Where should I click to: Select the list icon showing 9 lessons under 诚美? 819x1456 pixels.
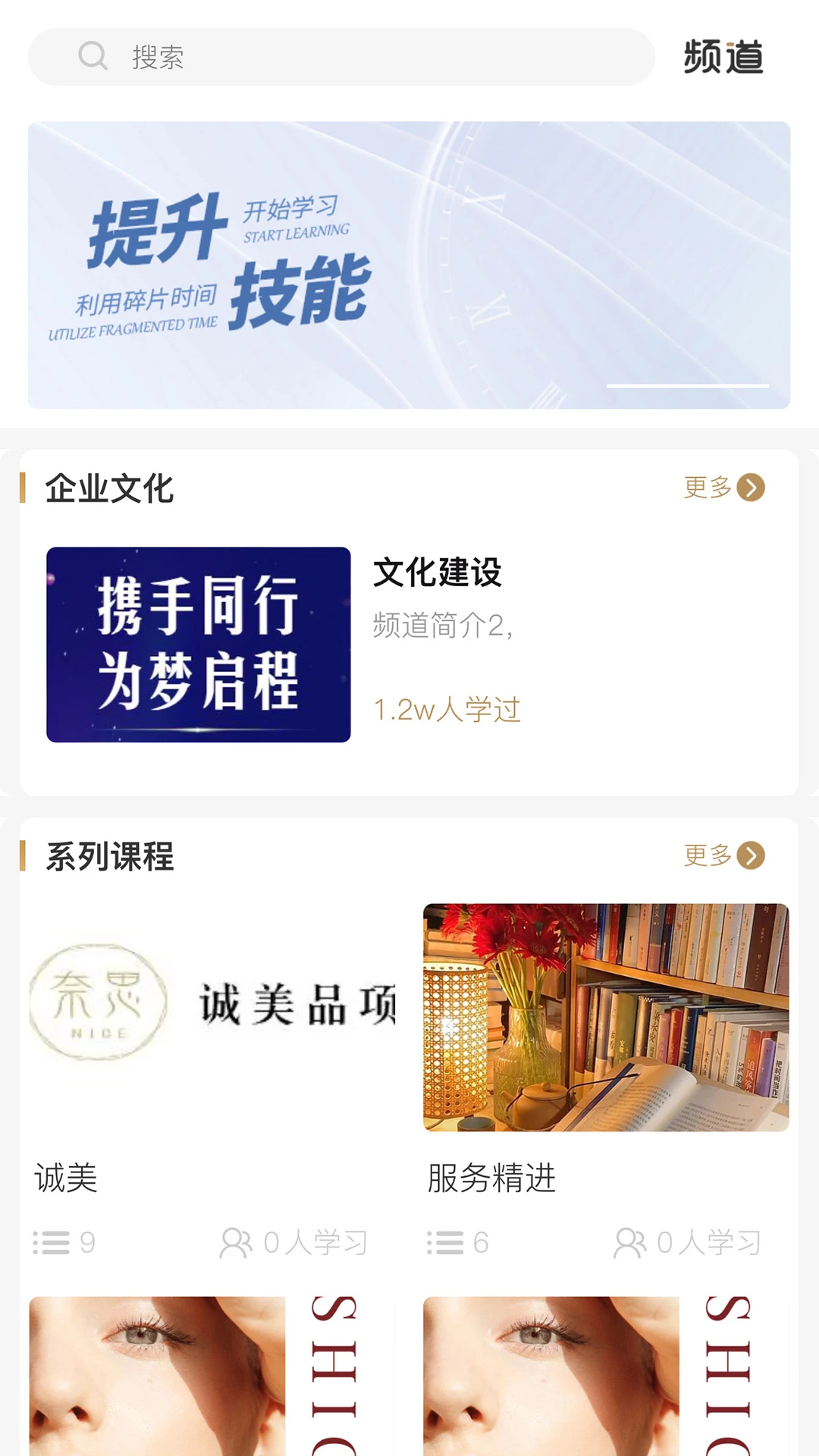point(52,1242)
